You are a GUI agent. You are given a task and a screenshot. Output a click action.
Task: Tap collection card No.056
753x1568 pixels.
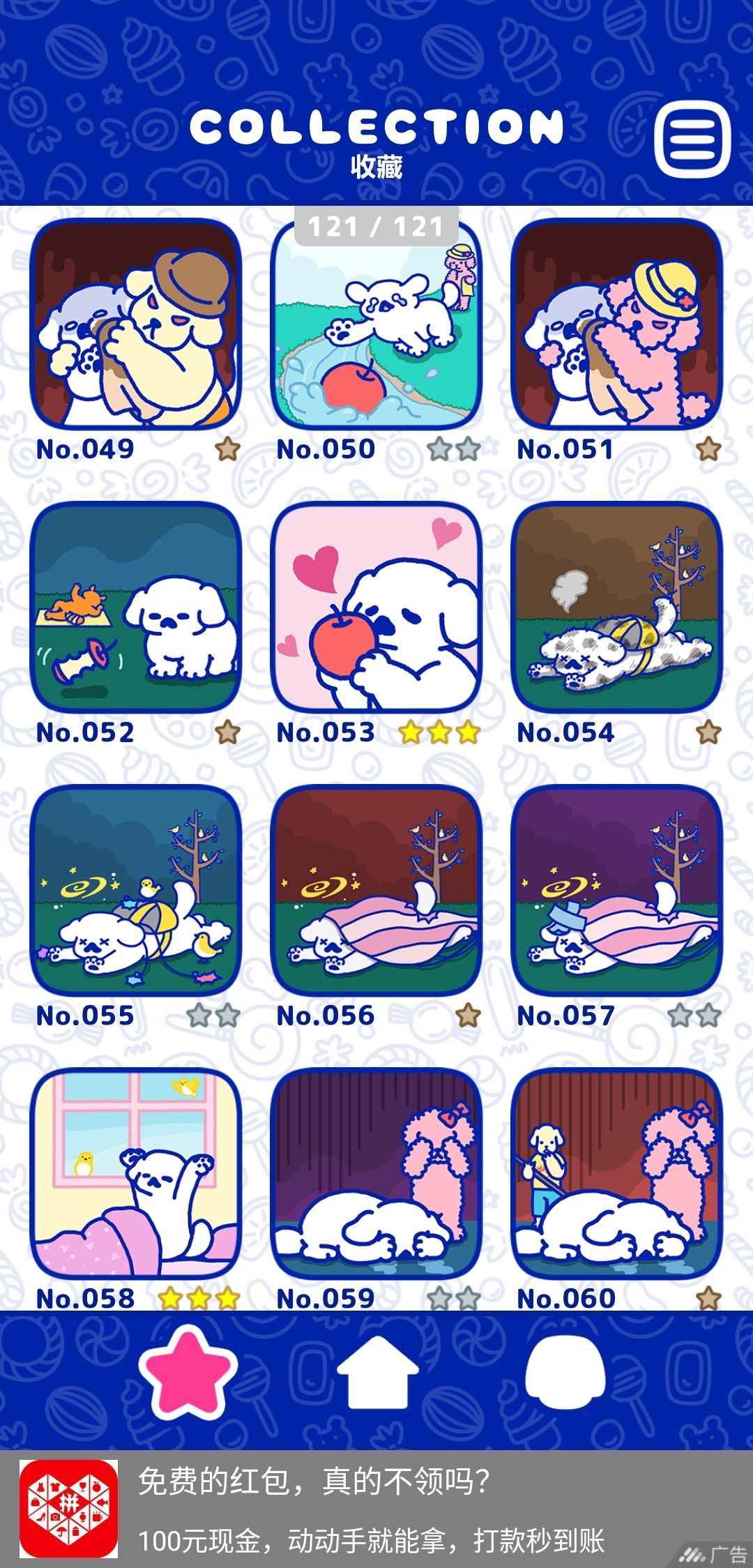click(x=376, y=891)
